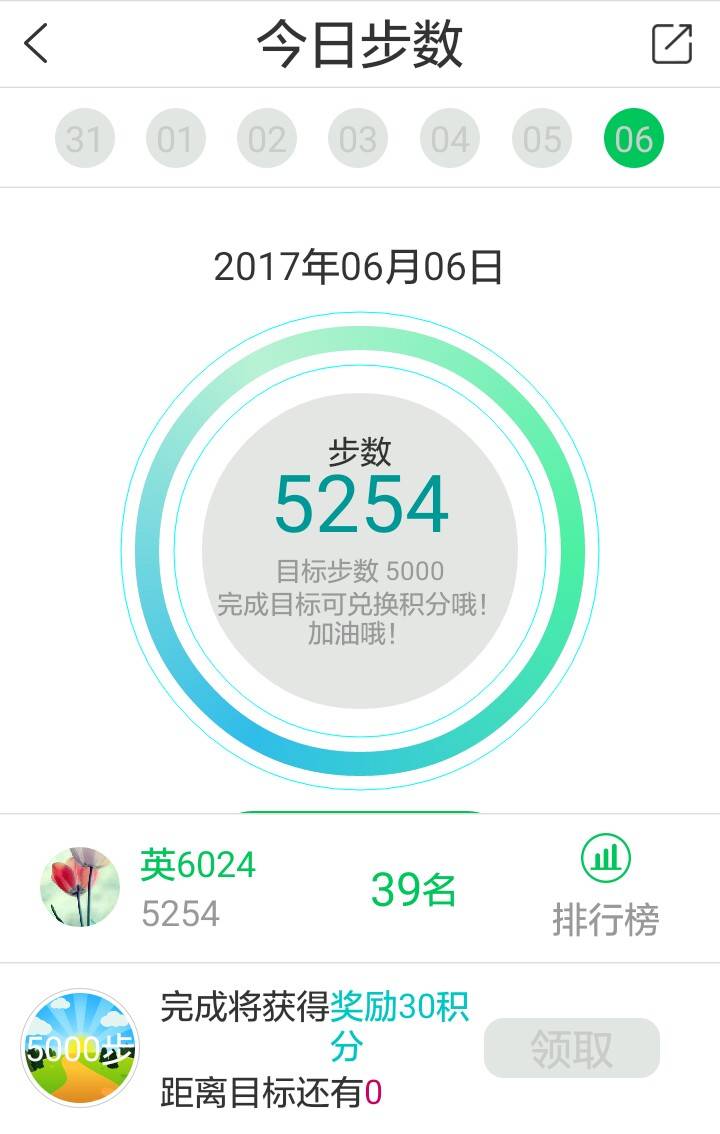The height and width of the screenshot is (1134, 720).
Task: Select the highlighted day 06
Action: (x=633, y=138)
